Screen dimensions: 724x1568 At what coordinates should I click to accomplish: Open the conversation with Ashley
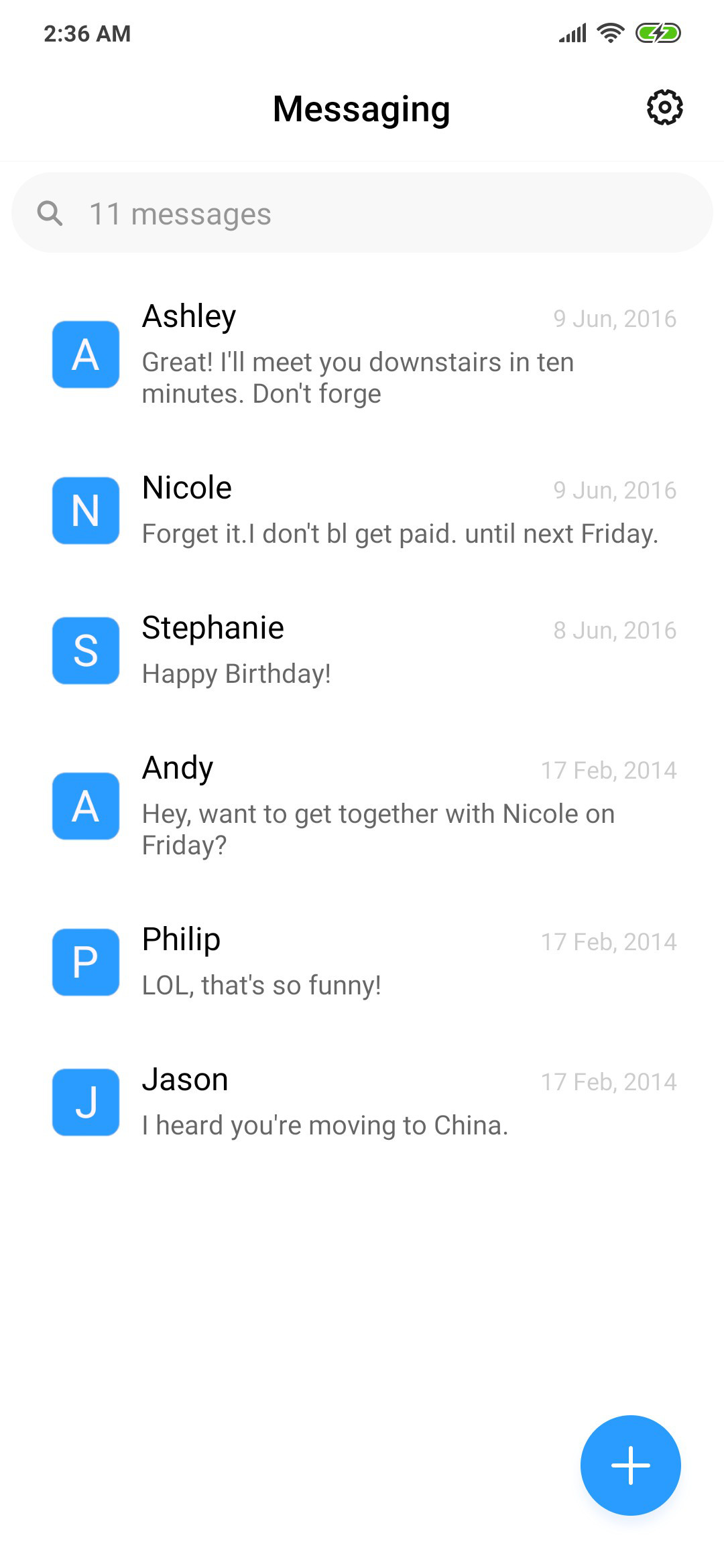362,354
